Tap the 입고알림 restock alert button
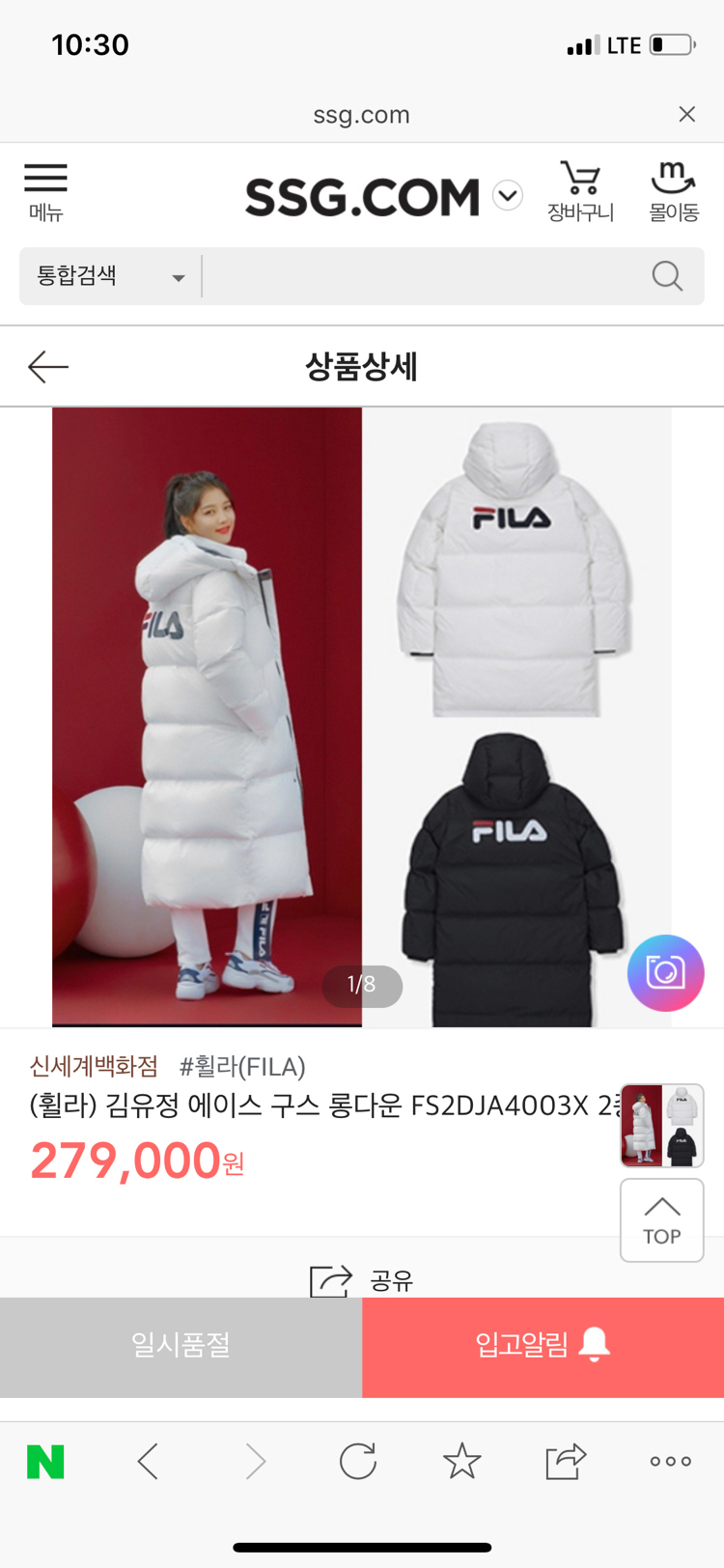This screenshot has width=724, height=1568. point(541,1347)
